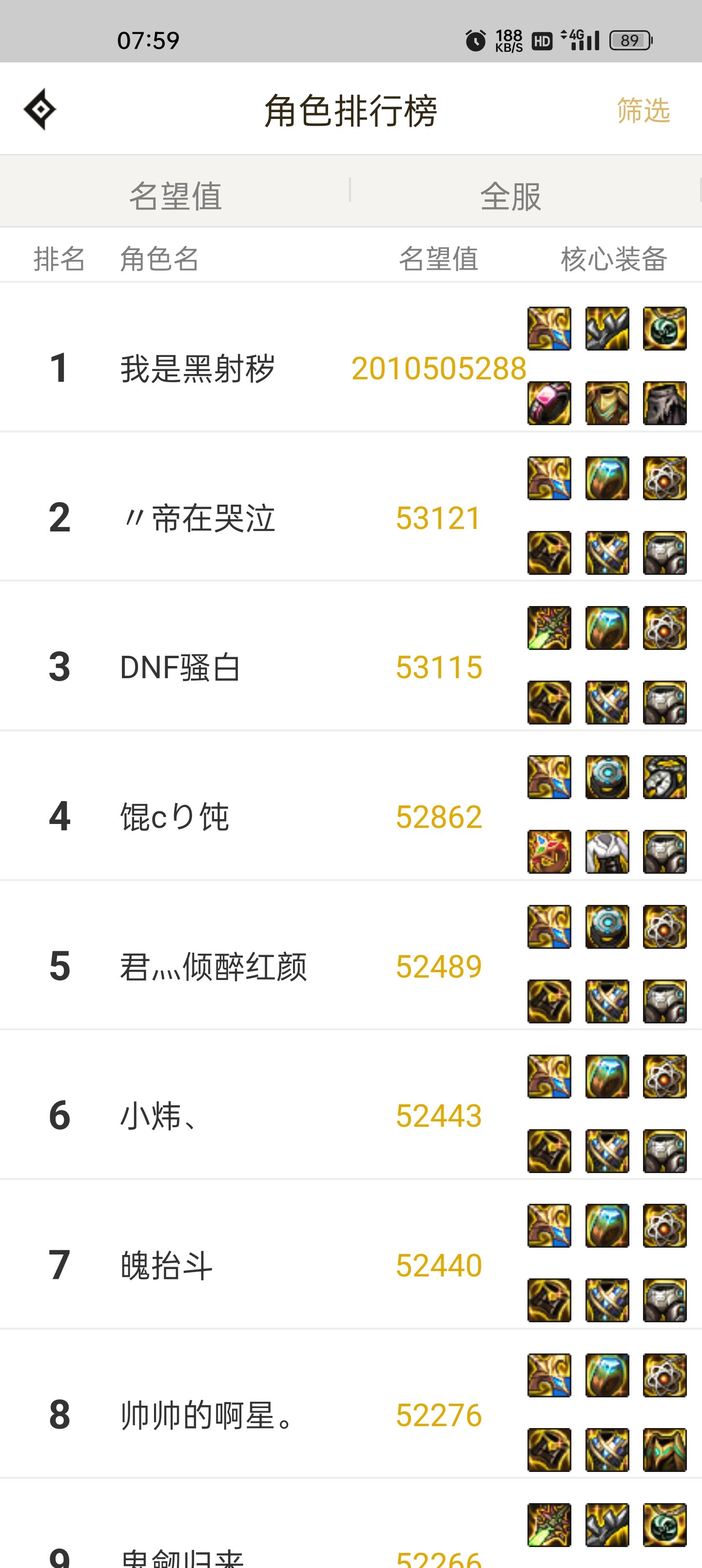The image size is (702, 1568).
Task: Open 帅帅的啊星。 character row
Action: tap(207, 1414)
